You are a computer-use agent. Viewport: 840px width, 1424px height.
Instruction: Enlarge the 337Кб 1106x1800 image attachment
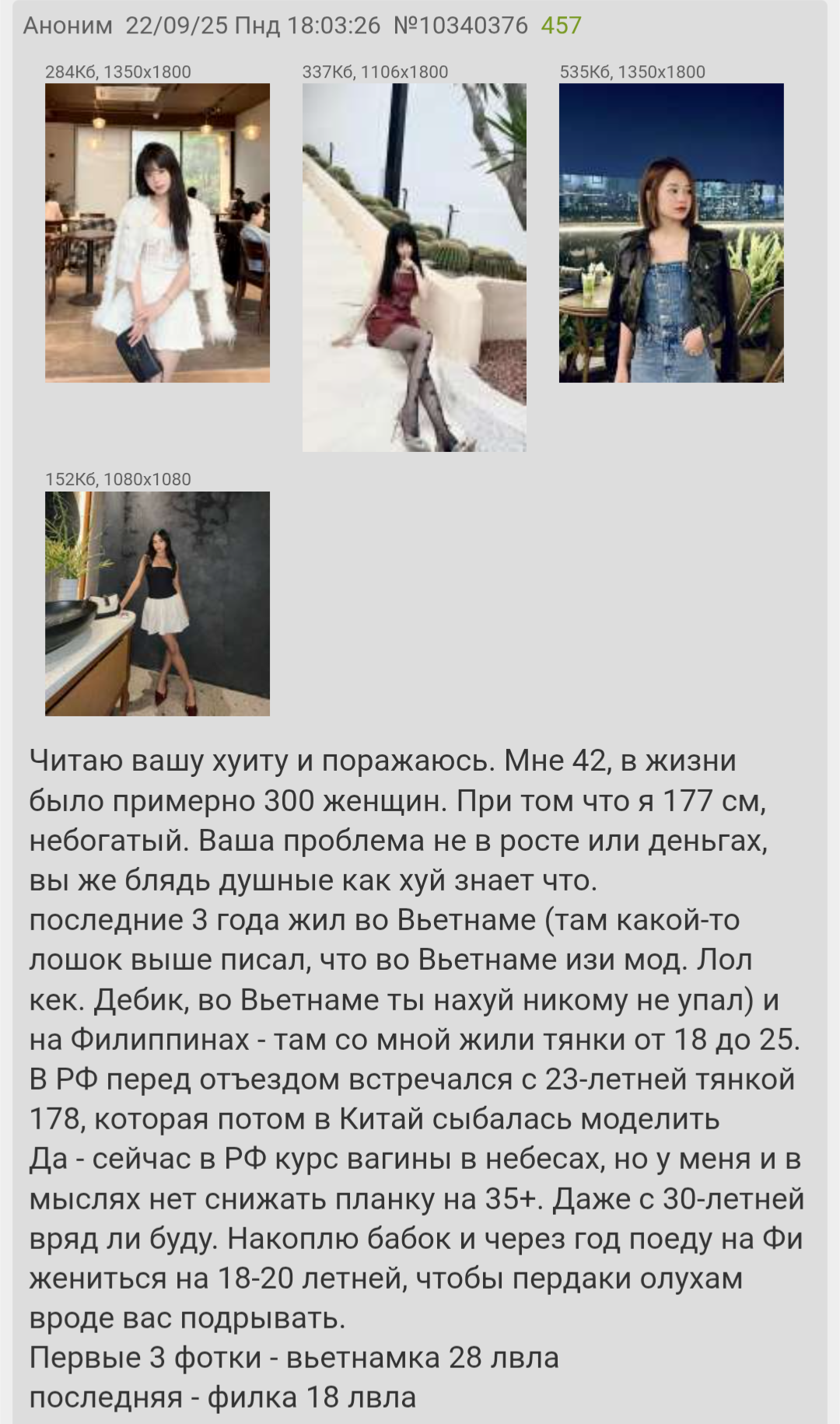pyautogui.click(x=414, y=268)
